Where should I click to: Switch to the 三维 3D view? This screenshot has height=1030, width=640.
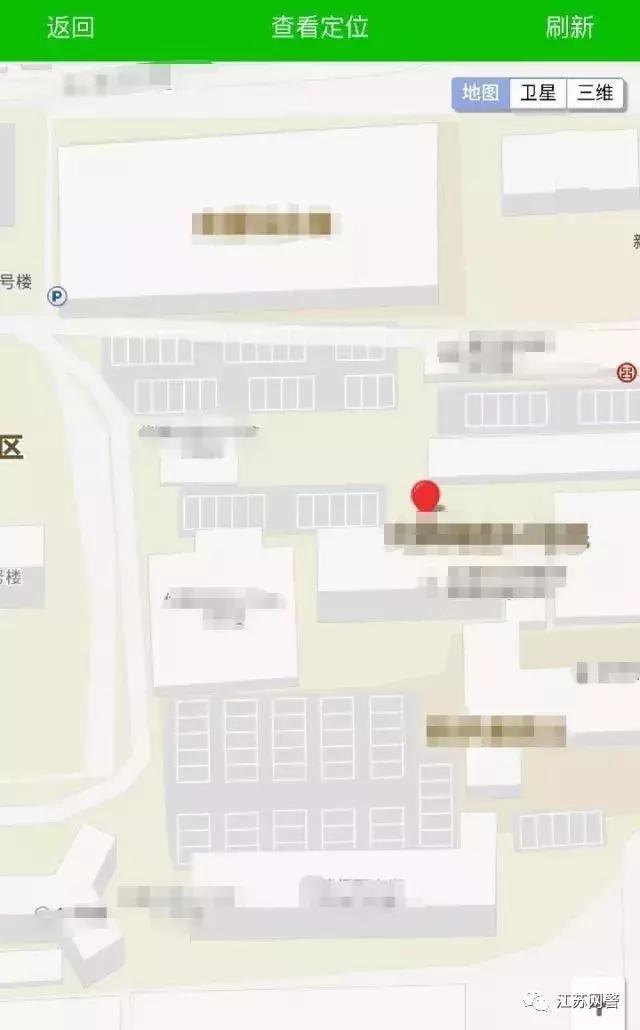(595, 93)
